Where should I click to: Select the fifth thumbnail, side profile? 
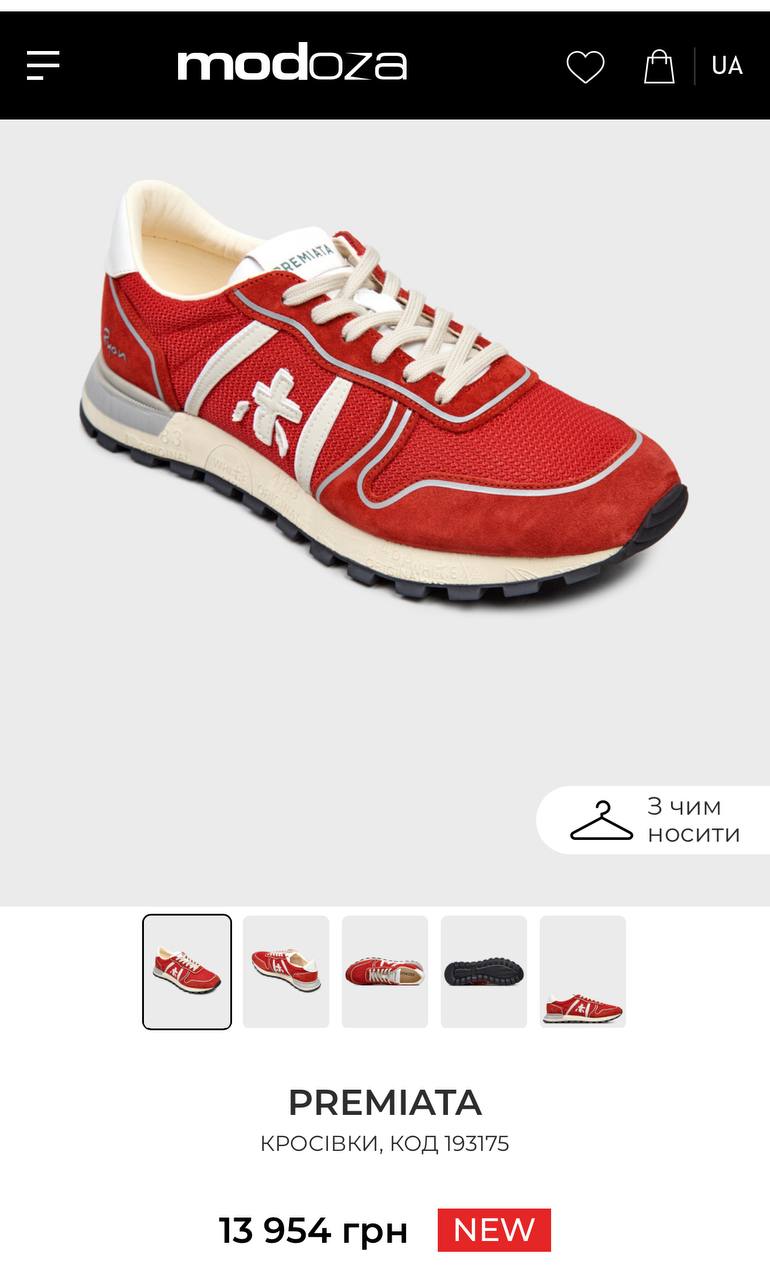tap(583, 971)
